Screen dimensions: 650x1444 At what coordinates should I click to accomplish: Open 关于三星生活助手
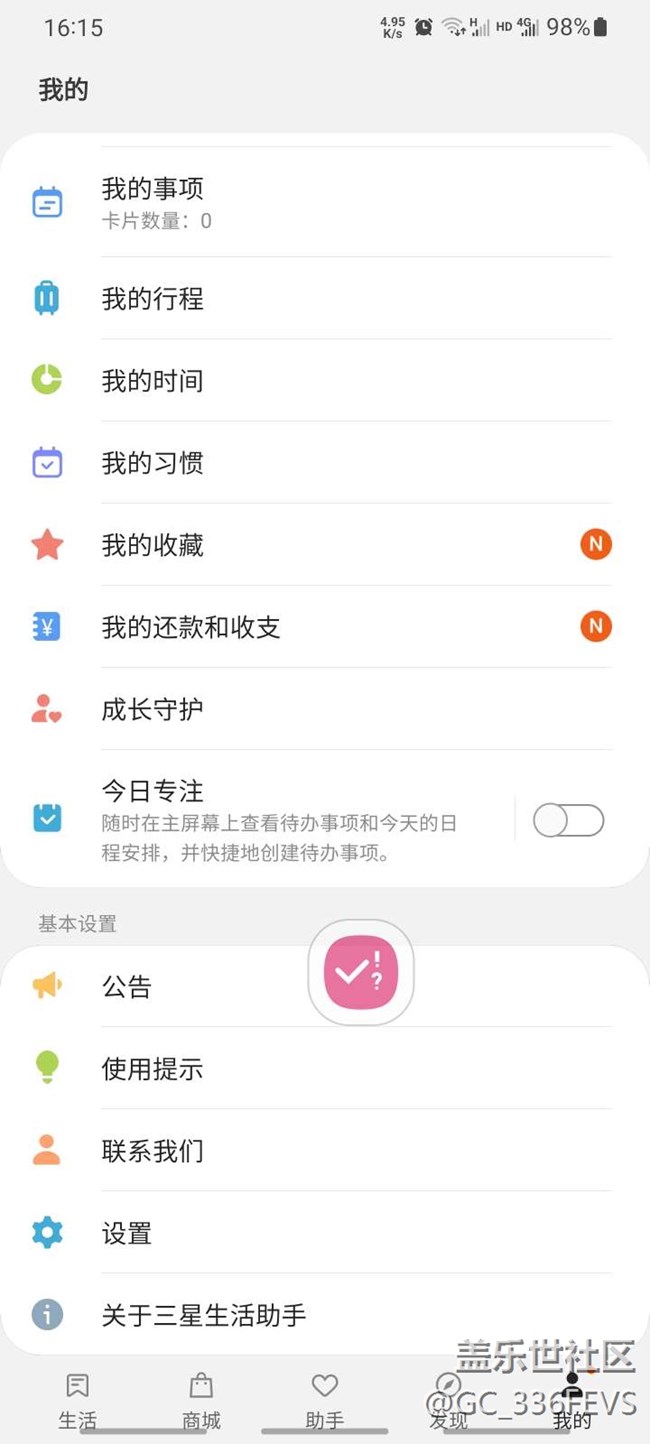[x=325, y=1314]
